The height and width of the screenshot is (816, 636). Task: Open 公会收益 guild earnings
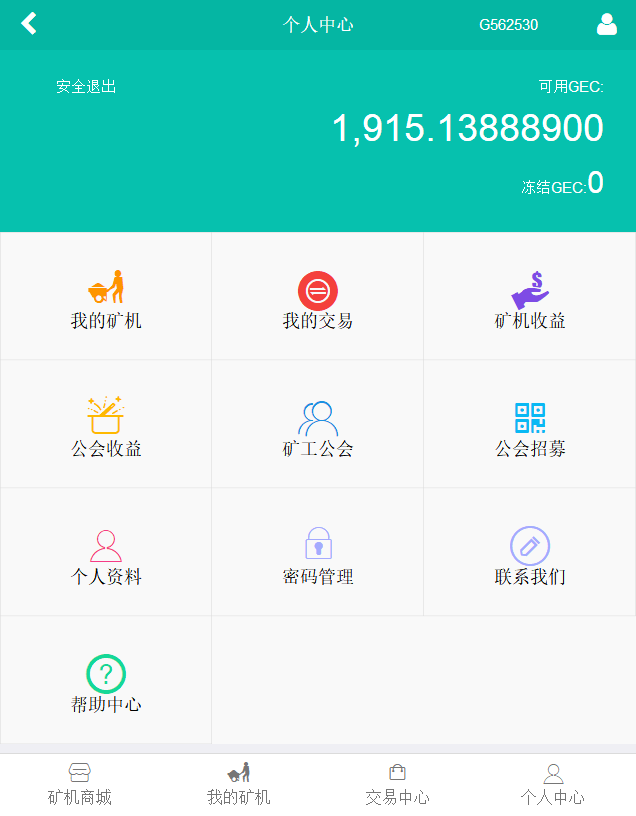coord(106,426)
